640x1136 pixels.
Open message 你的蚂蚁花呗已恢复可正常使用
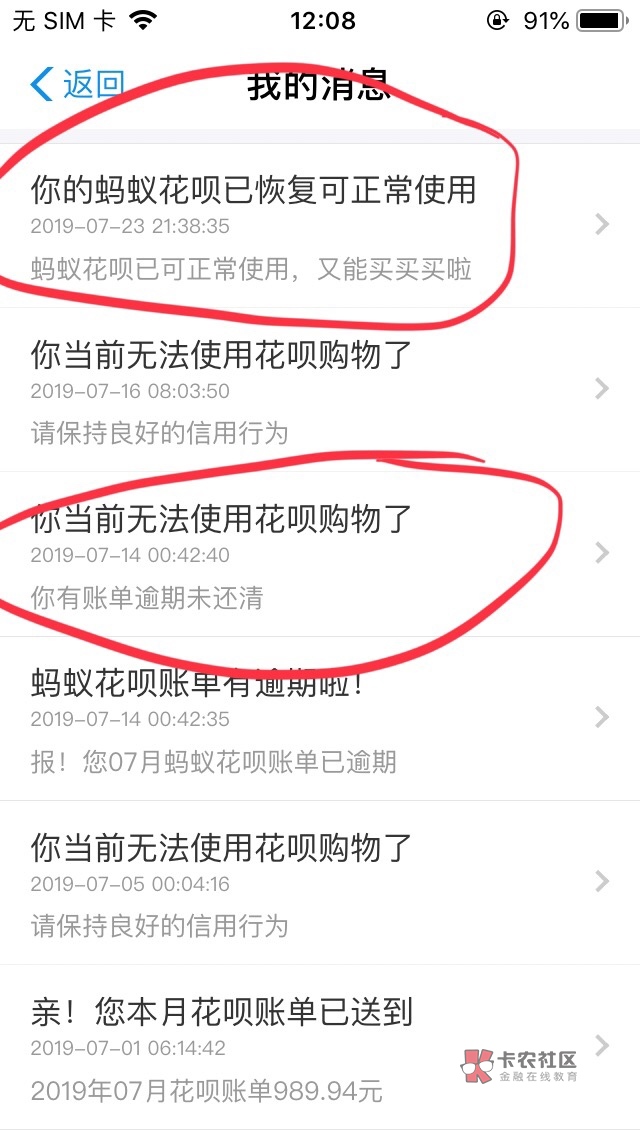coord(320,225)
